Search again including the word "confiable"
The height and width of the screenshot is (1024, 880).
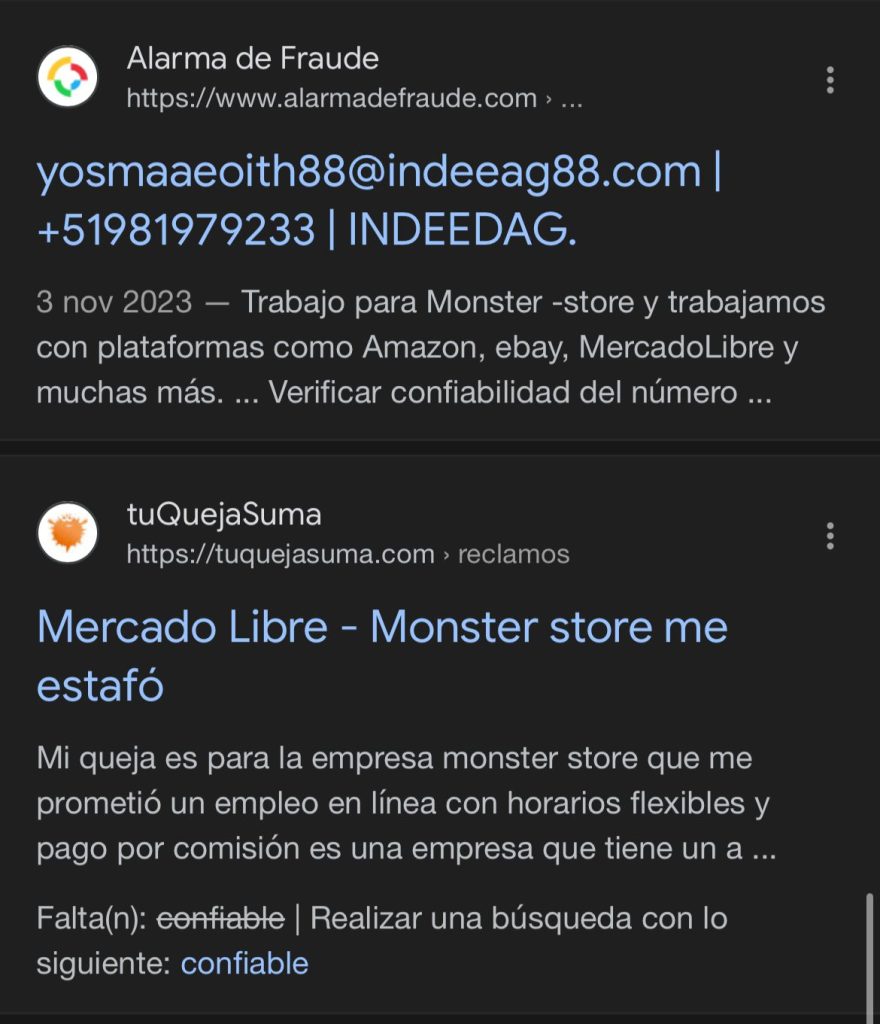click(244, 963)
